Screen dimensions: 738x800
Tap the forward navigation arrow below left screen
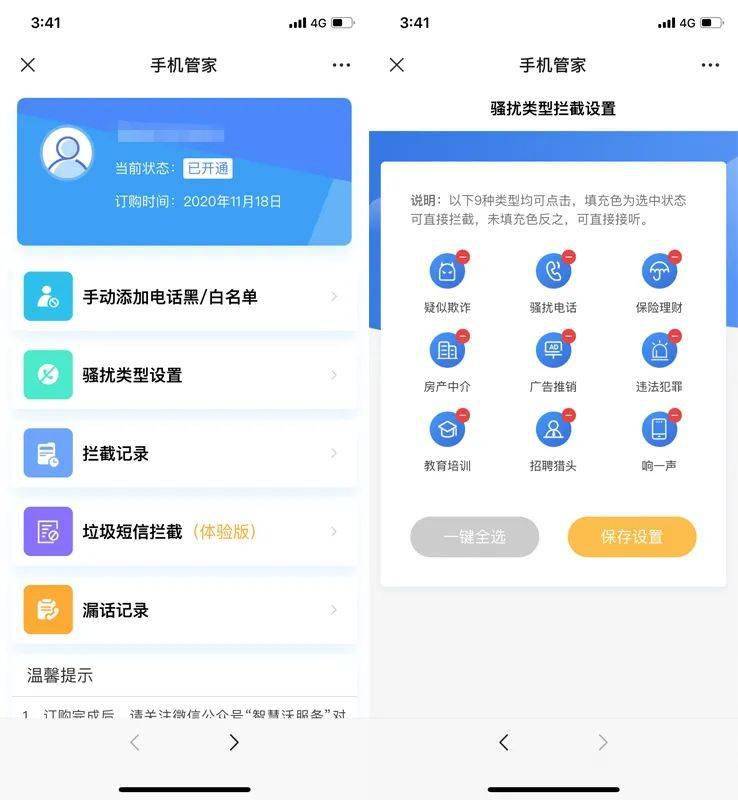click(x=233, y=742)
